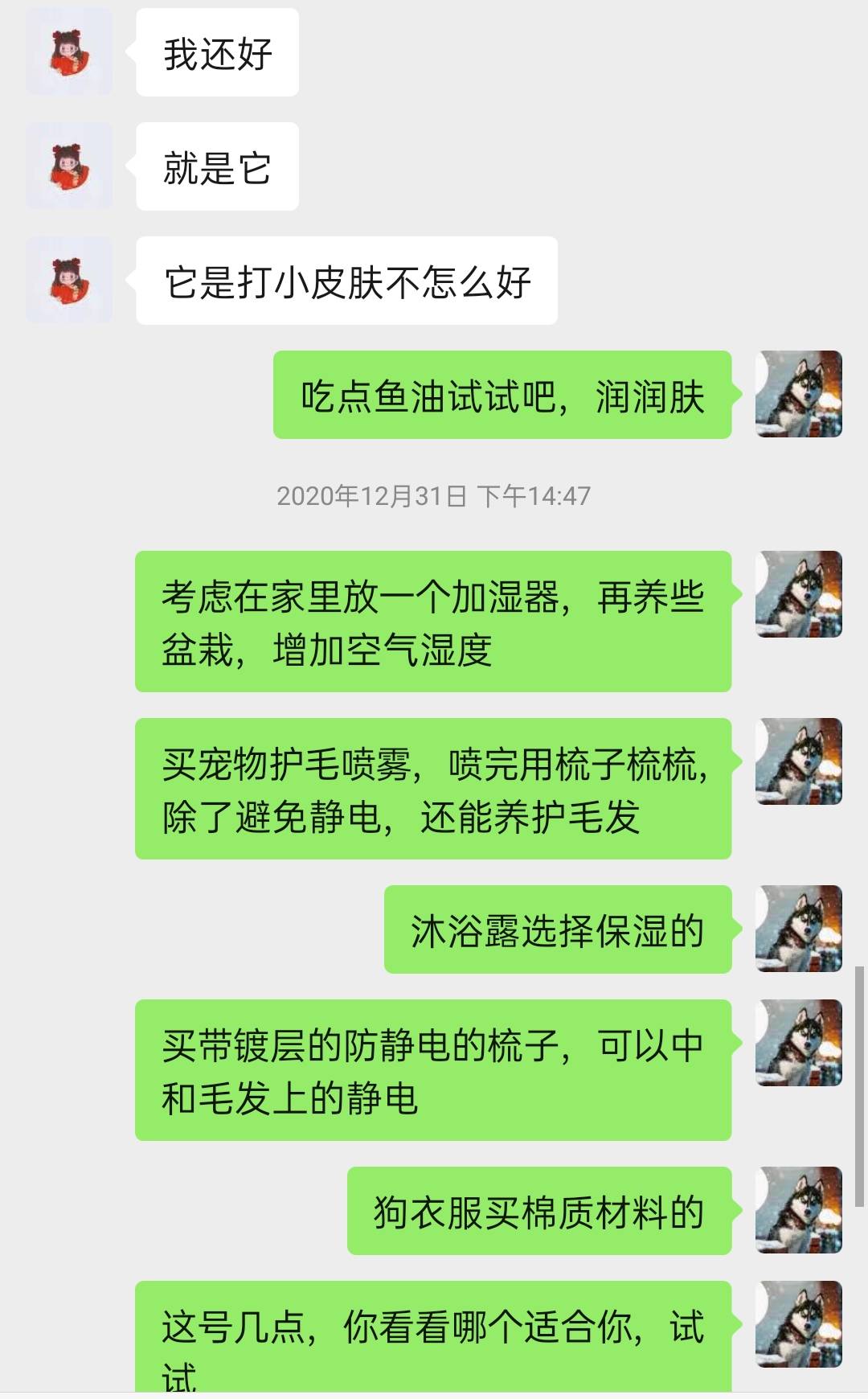Tap the contact's avatar next to 就是它
868x1399 pixels.
click(x=69, y=166)
